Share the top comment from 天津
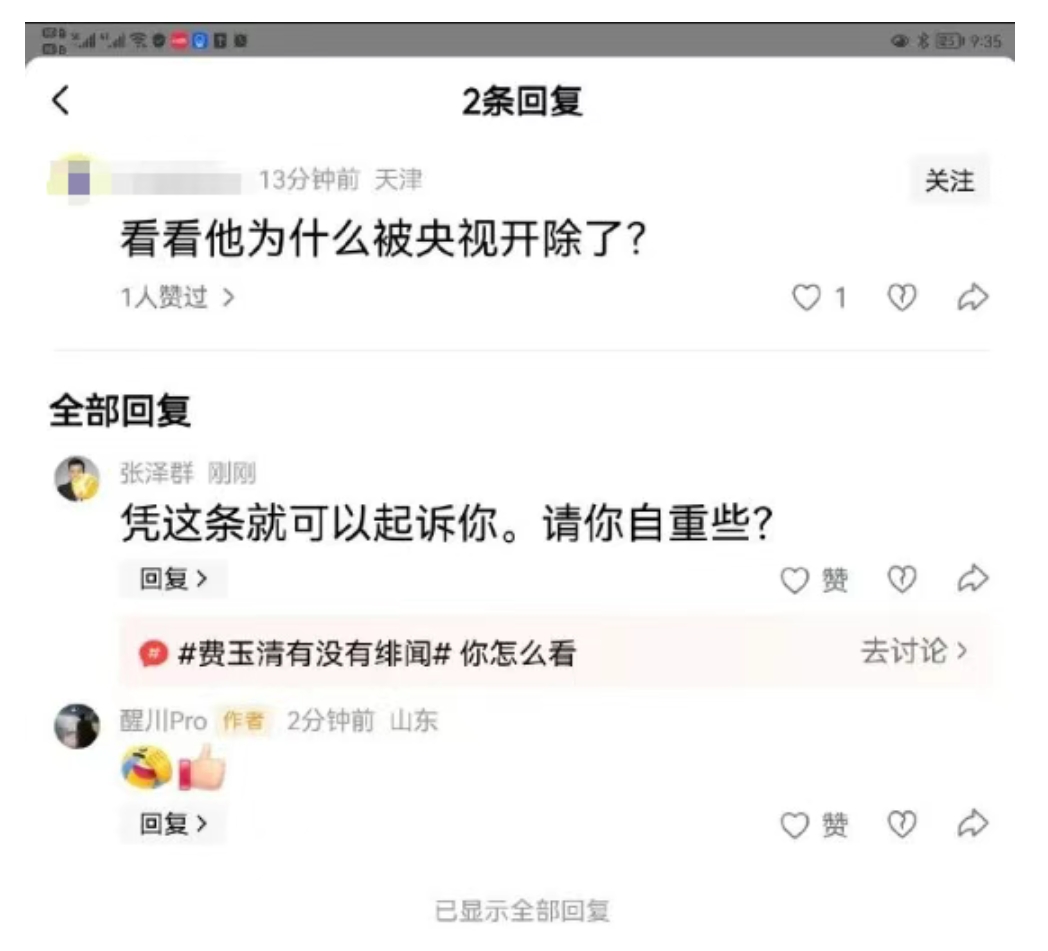1048x951 pixels. click(972, 297)
